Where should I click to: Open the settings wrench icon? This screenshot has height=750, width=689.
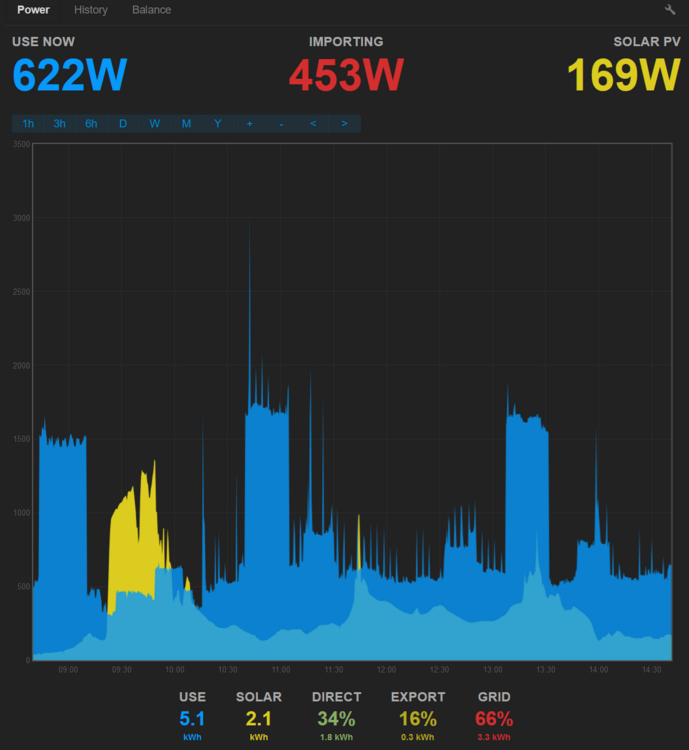pyautogui.click(x=670, y=10)
